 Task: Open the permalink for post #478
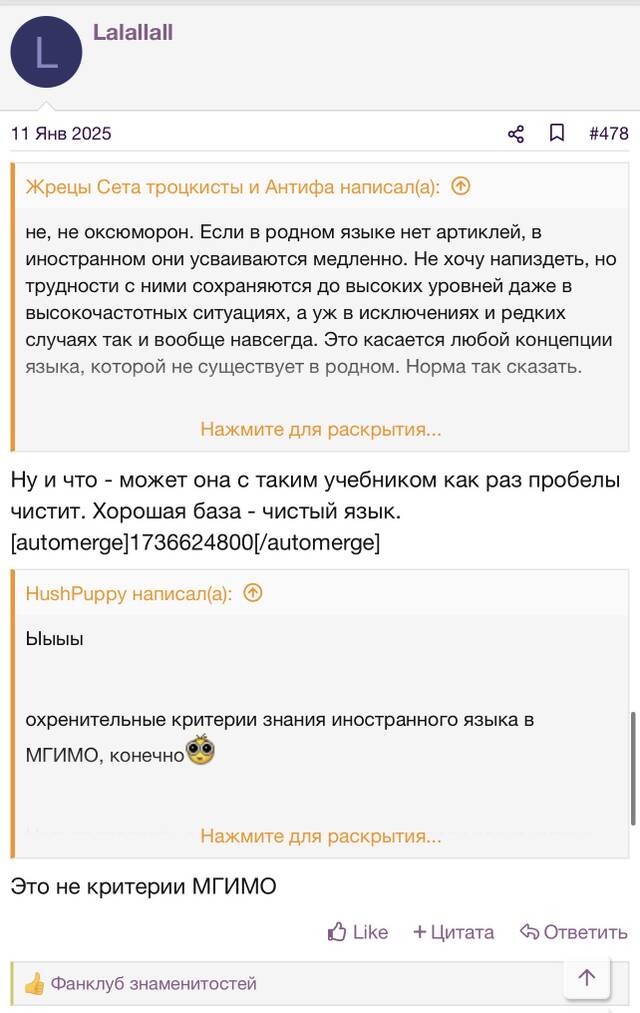(x=608, y=133)
